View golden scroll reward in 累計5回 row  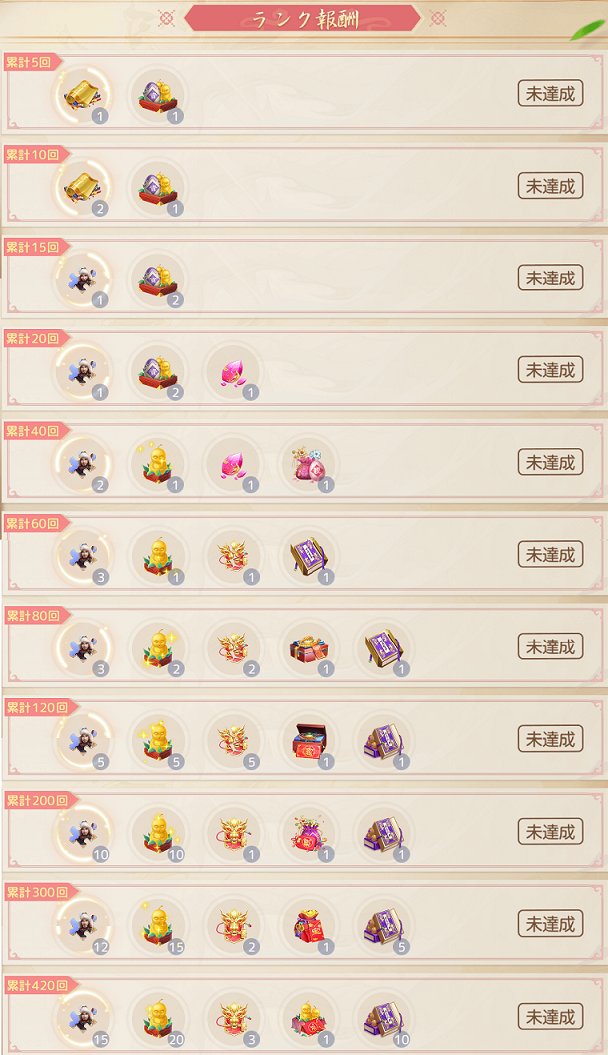pyautogui.click(x=82, y=93)
